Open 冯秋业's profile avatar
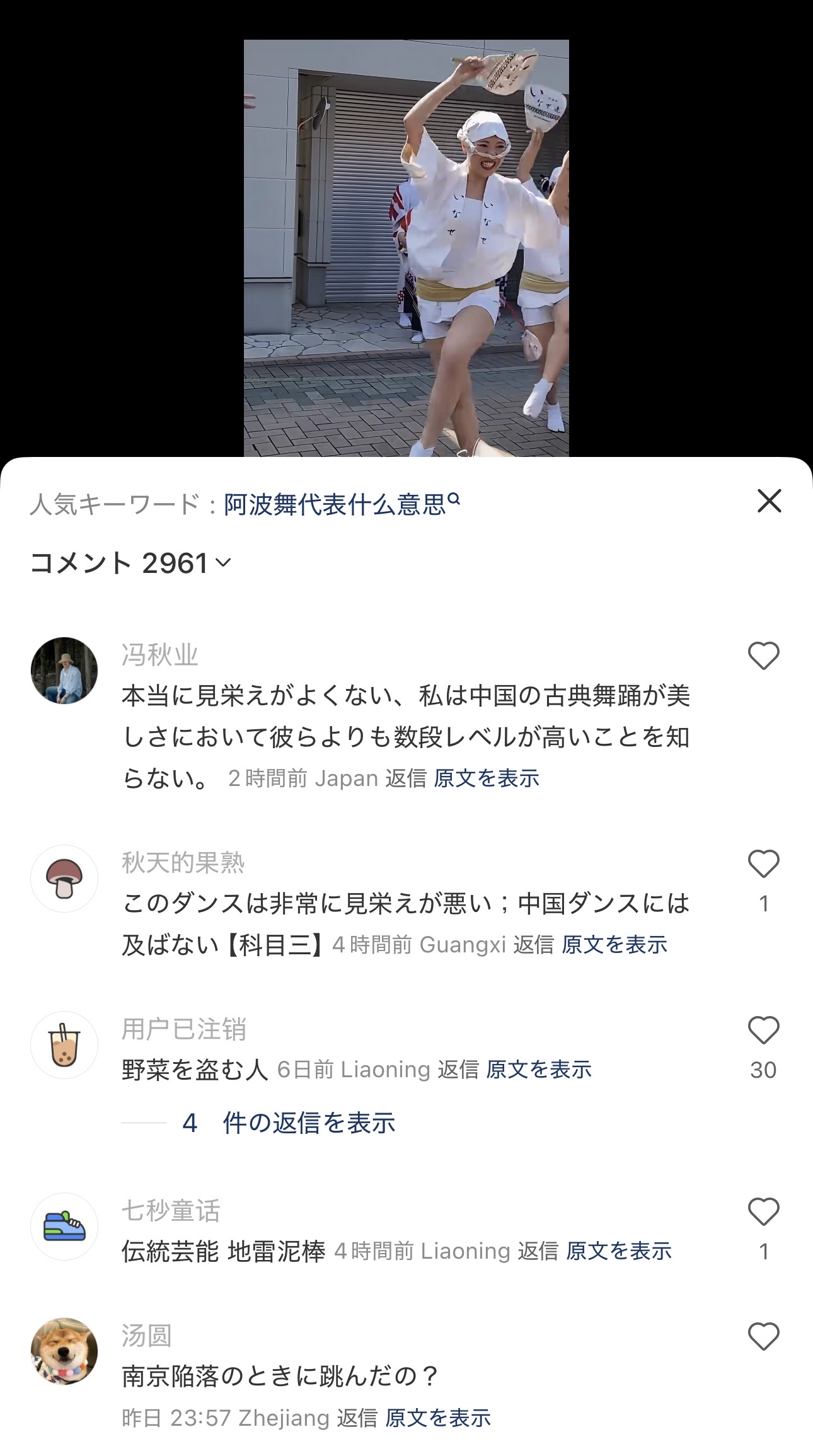Screen dimensions: 813x1456 tap(64, 671)
